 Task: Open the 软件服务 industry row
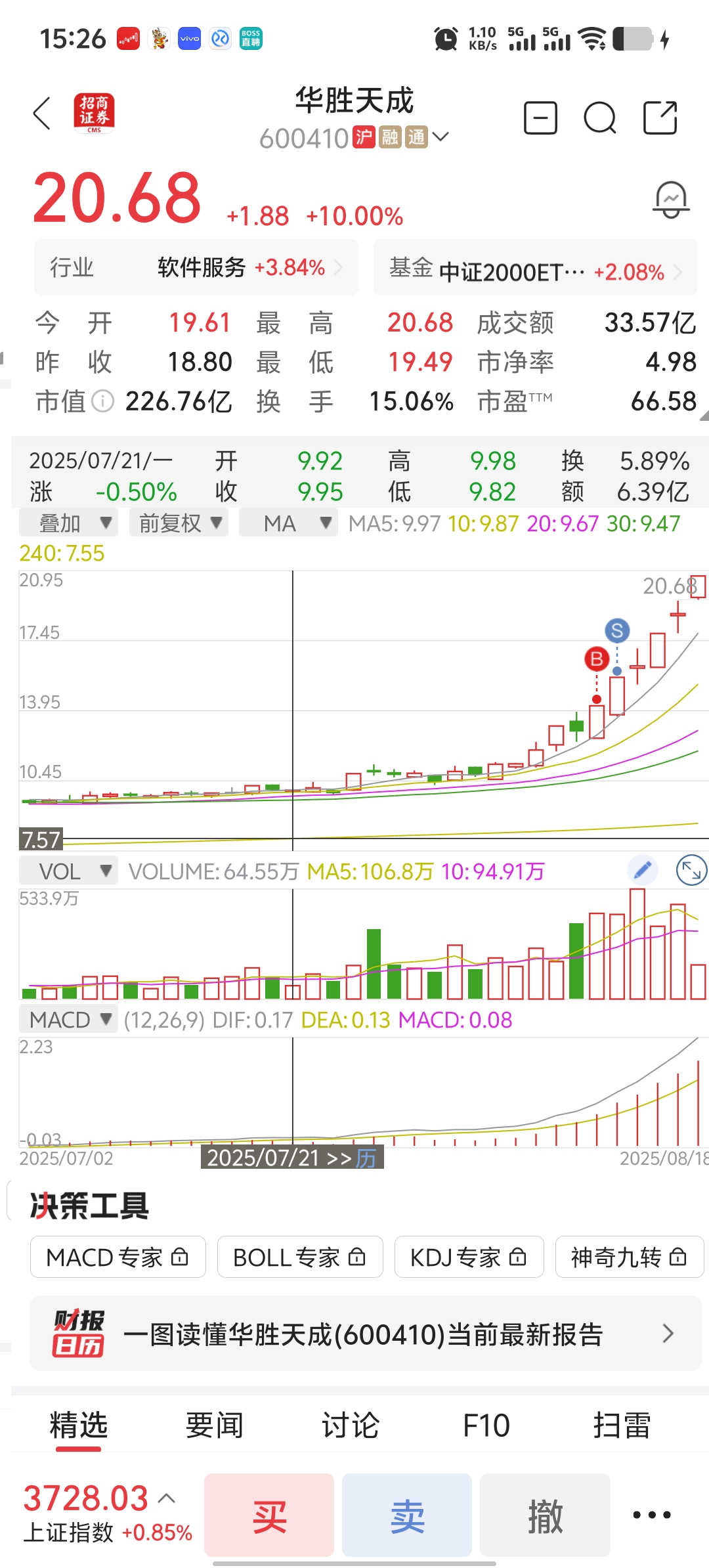tap(196, 267)
